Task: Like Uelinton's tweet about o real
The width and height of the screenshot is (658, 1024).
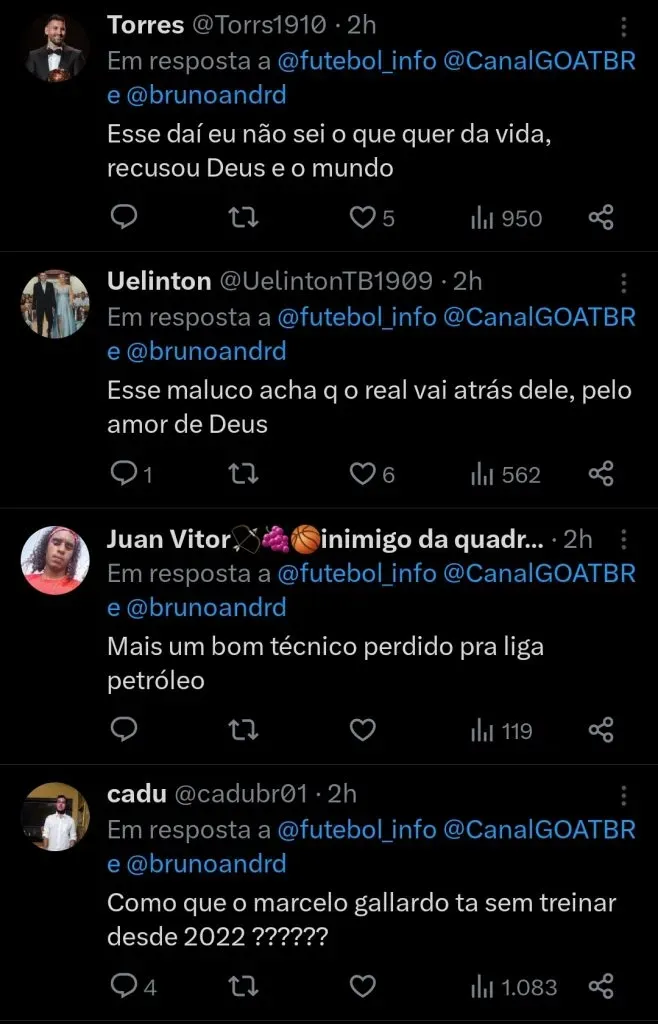Action: click(x=361, y=474)
